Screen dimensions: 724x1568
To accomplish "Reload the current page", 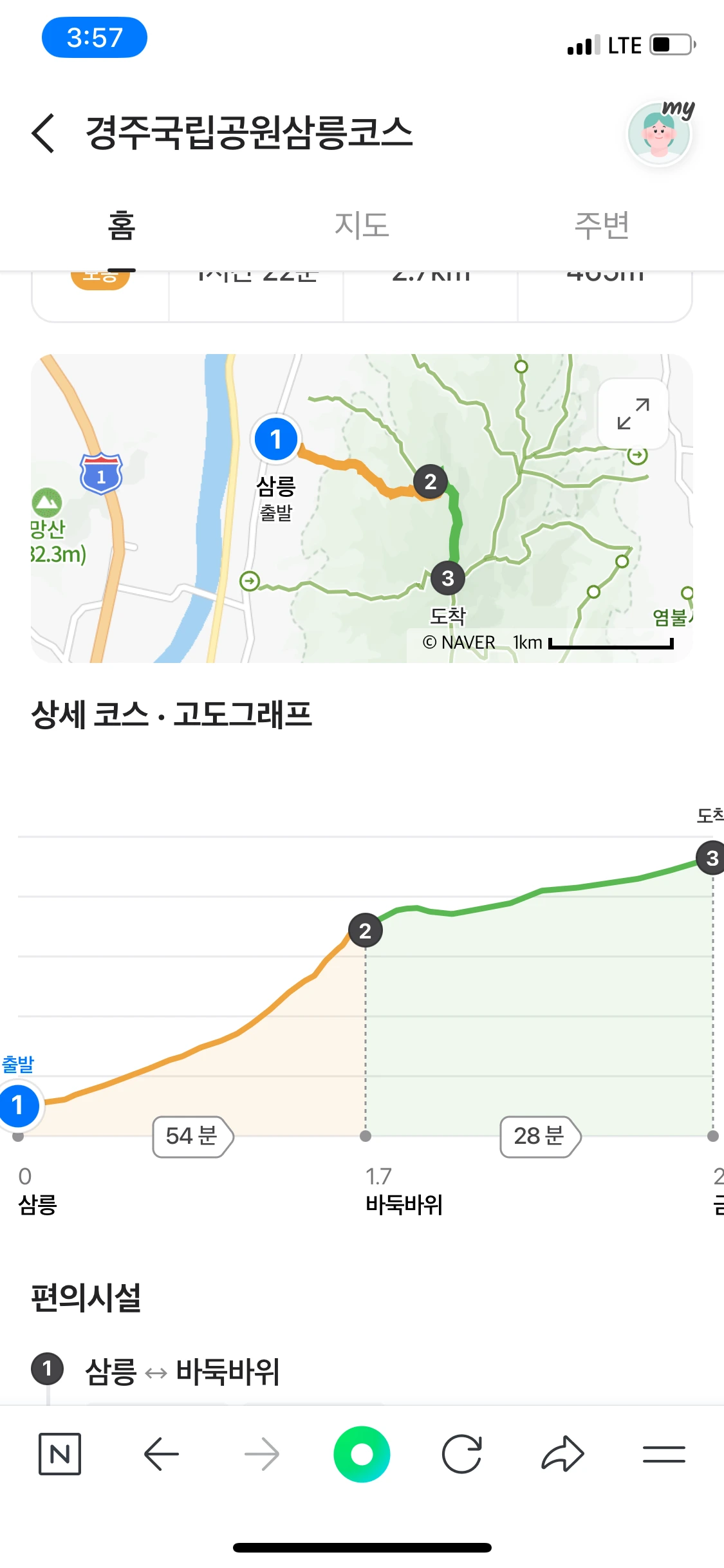I will (462, 1453).
